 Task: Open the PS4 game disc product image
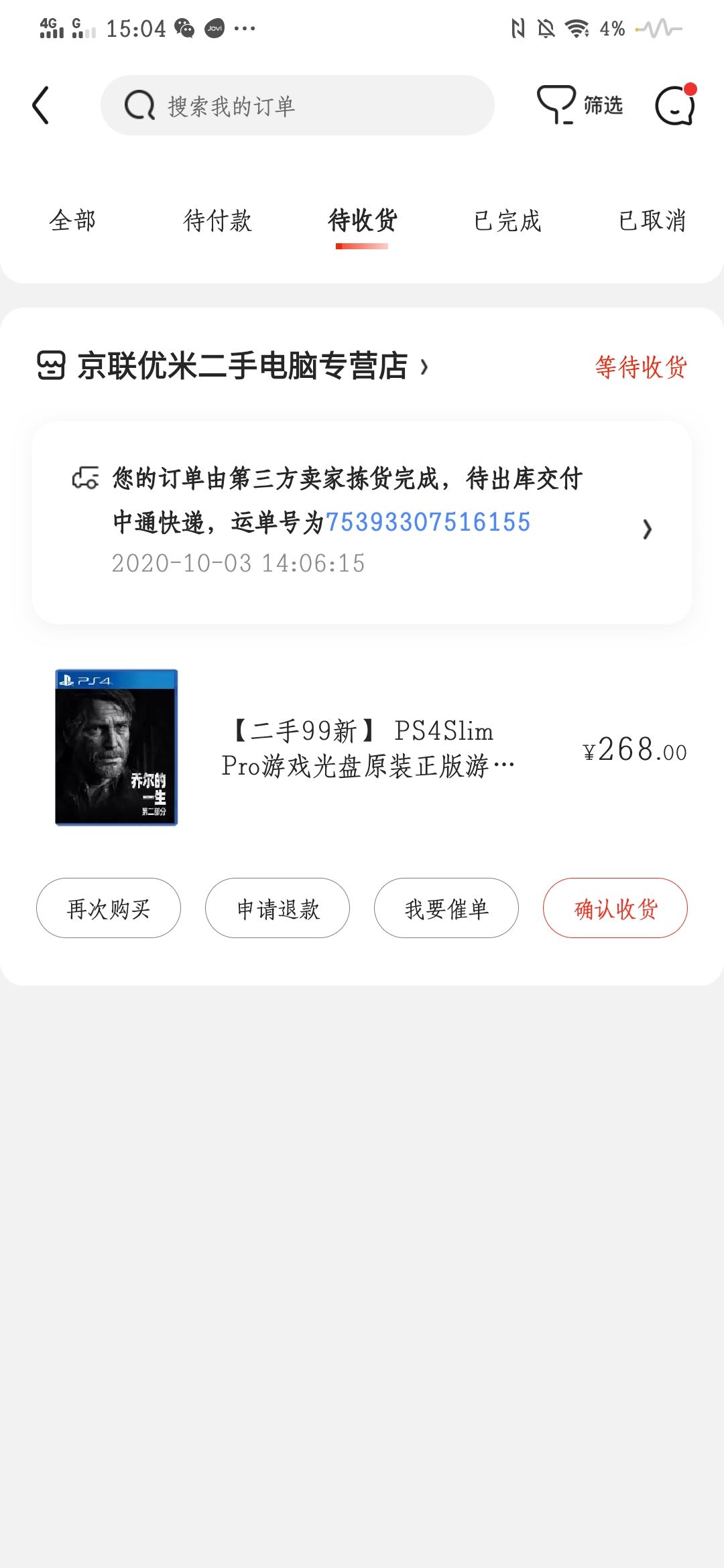pos(116,747)
